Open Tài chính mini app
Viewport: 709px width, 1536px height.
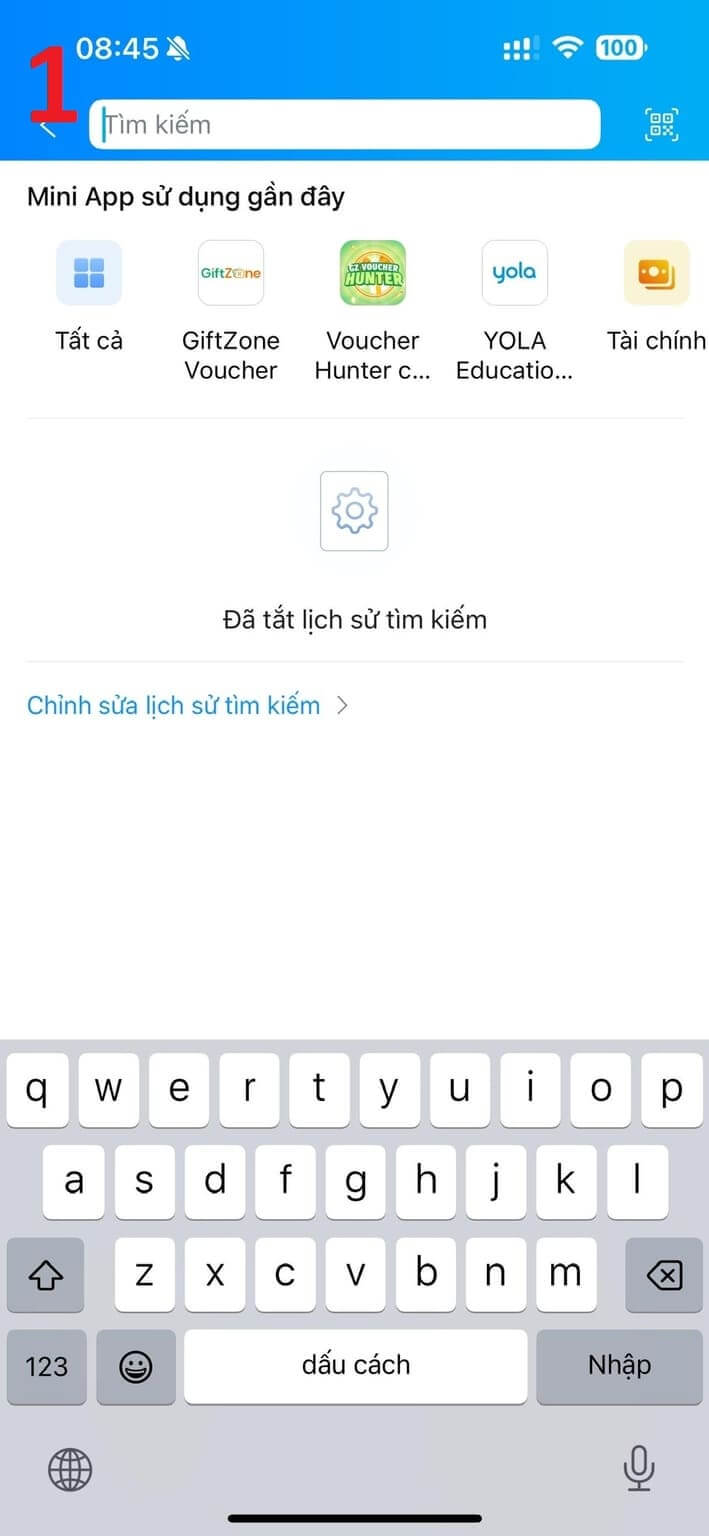(x=656, y=296)
